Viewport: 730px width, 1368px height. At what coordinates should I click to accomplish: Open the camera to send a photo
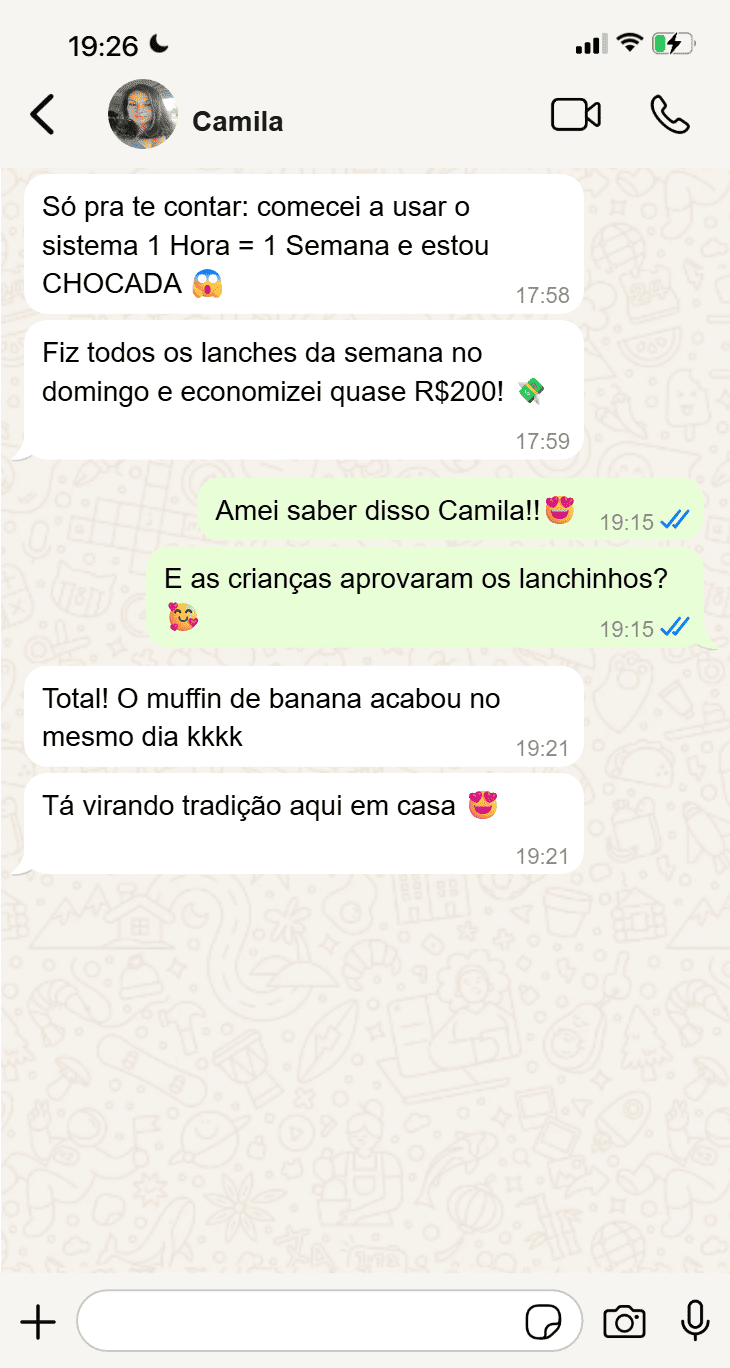(x=624, y=1322)
